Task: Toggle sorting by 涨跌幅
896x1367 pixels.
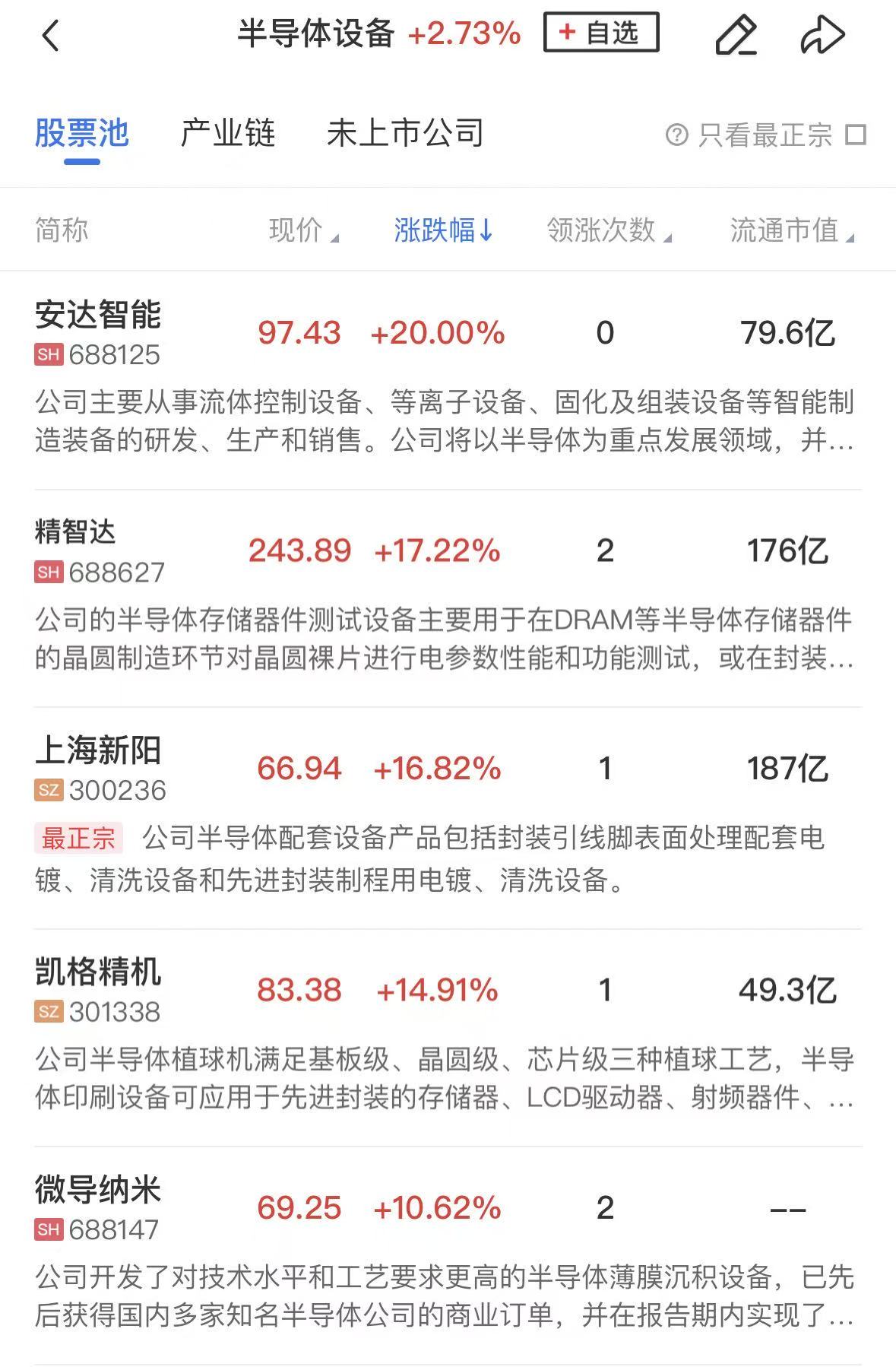Action: tap(443, 230)
